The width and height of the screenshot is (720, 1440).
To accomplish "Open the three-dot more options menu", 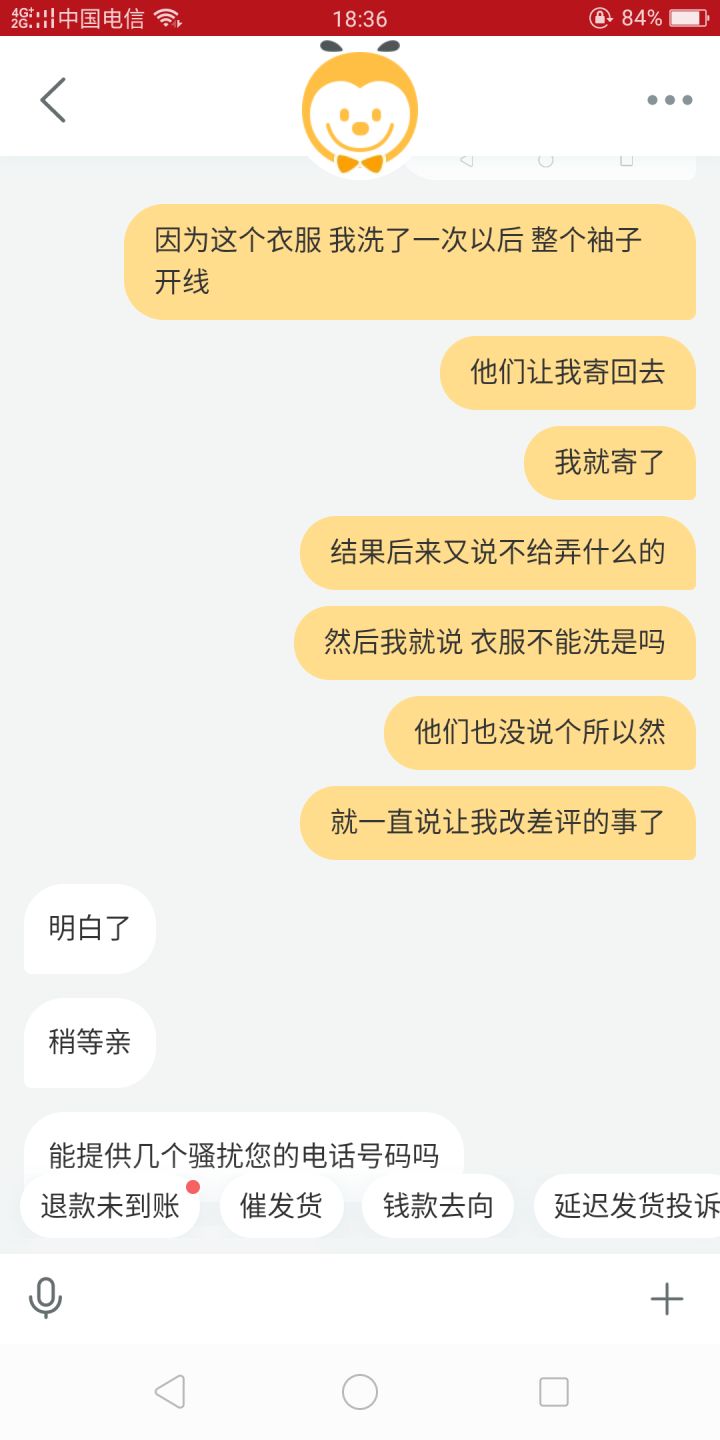I will 669,100.
